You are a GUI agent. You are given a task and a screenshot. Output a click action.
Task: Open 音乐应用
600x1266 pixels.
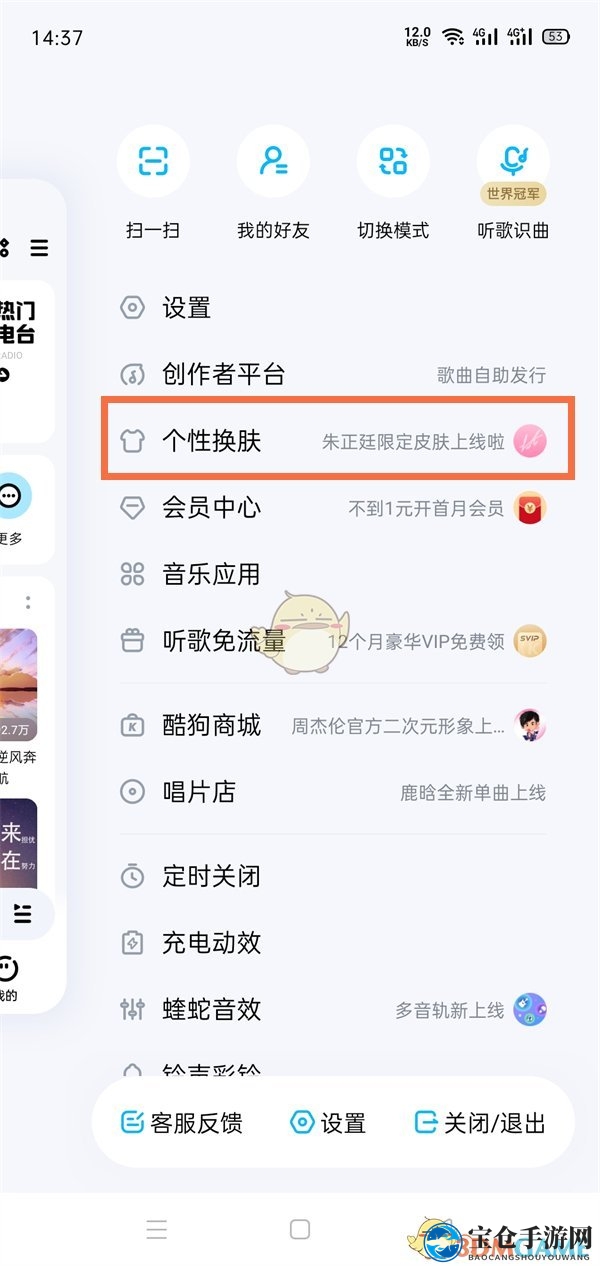click(x=211, y=574)
